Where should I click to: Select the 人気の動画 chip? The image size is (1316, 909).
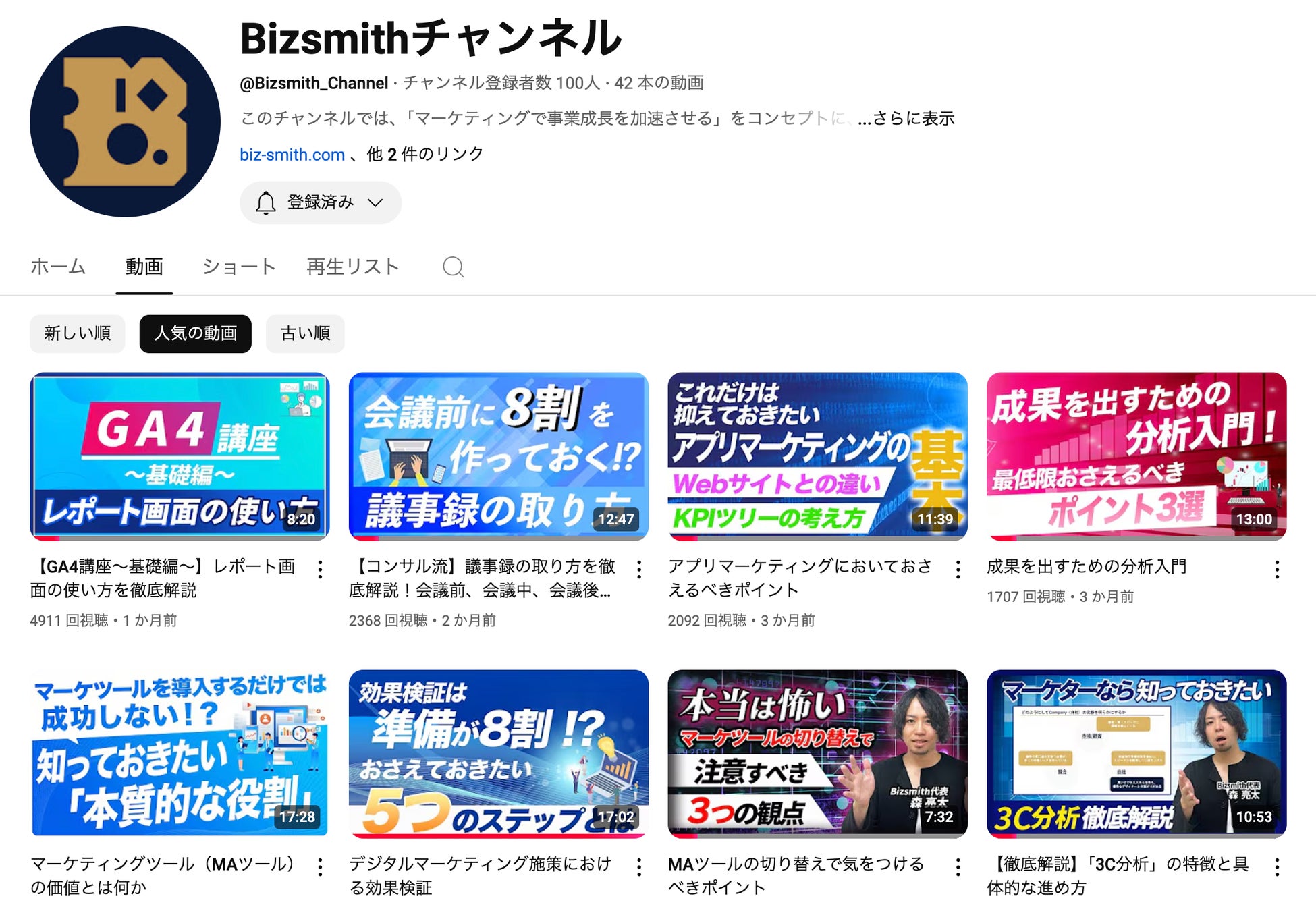[195, 333]
